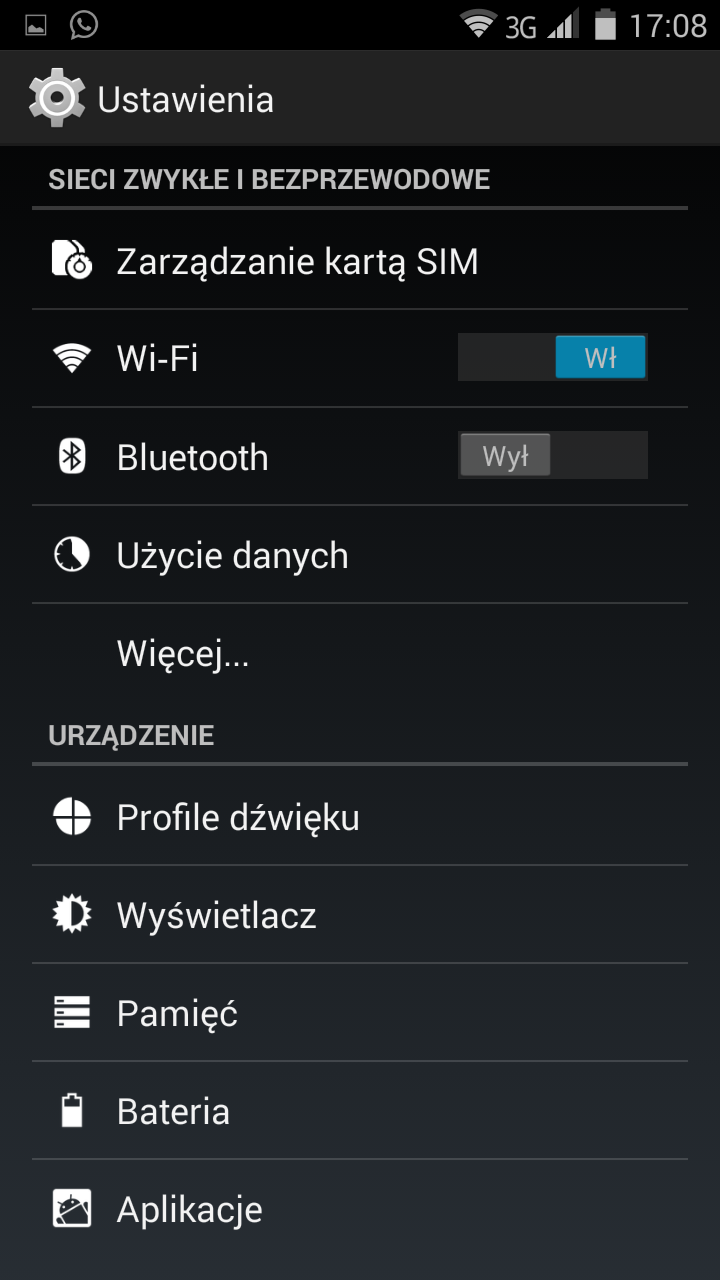
Task: Open Pamięć storage settings
Action: pyautogui.click(x=177, y=1013)
